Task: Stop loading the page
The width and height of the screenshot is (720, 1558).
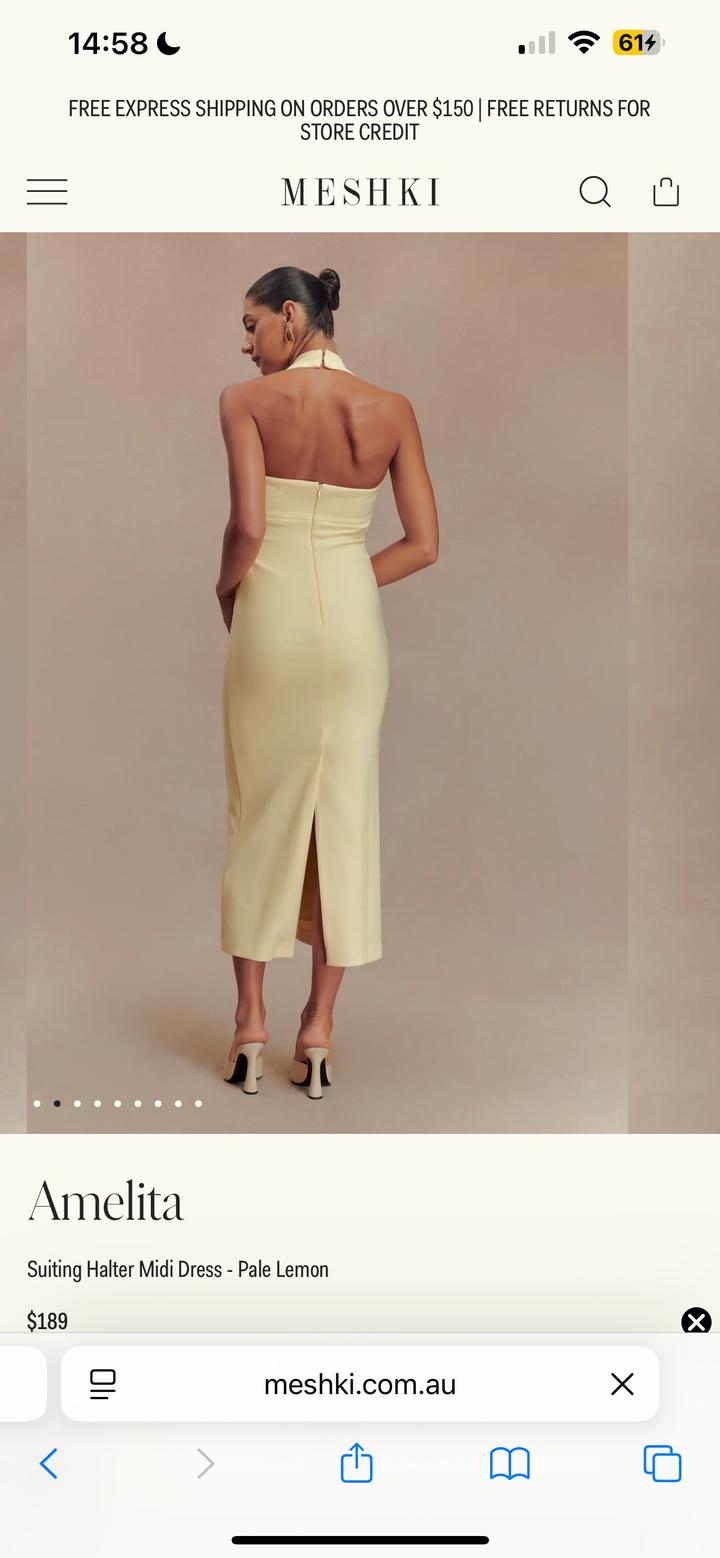Action: (x=622, y=1384)
